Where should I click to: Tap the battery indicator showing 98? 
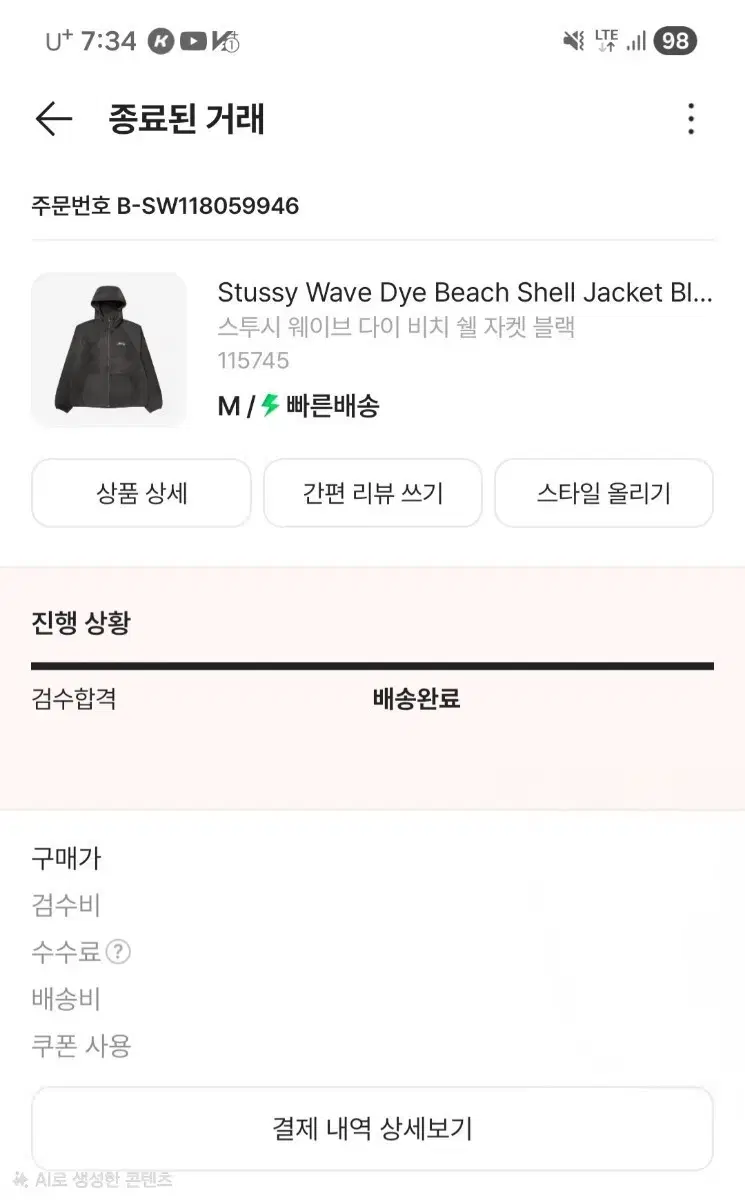pos(674,40)
